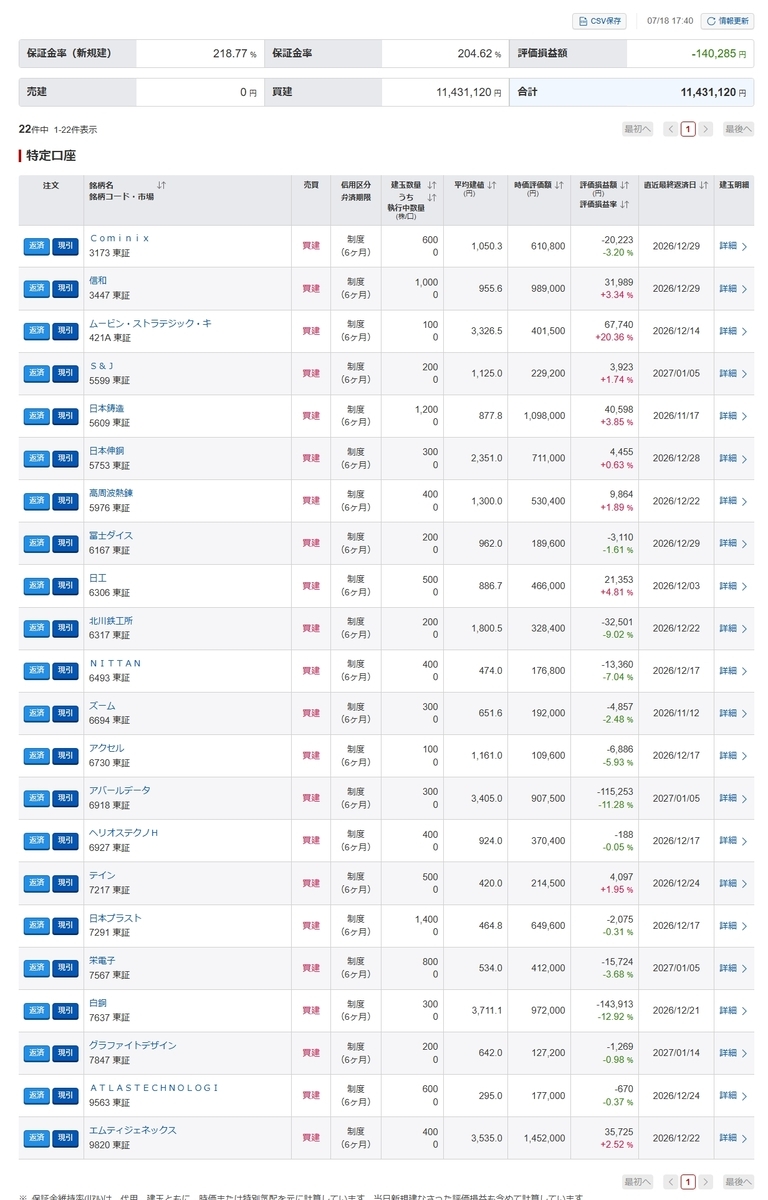
Task: Tap 現引 button for アバールデータ
Action: [65, 798]
